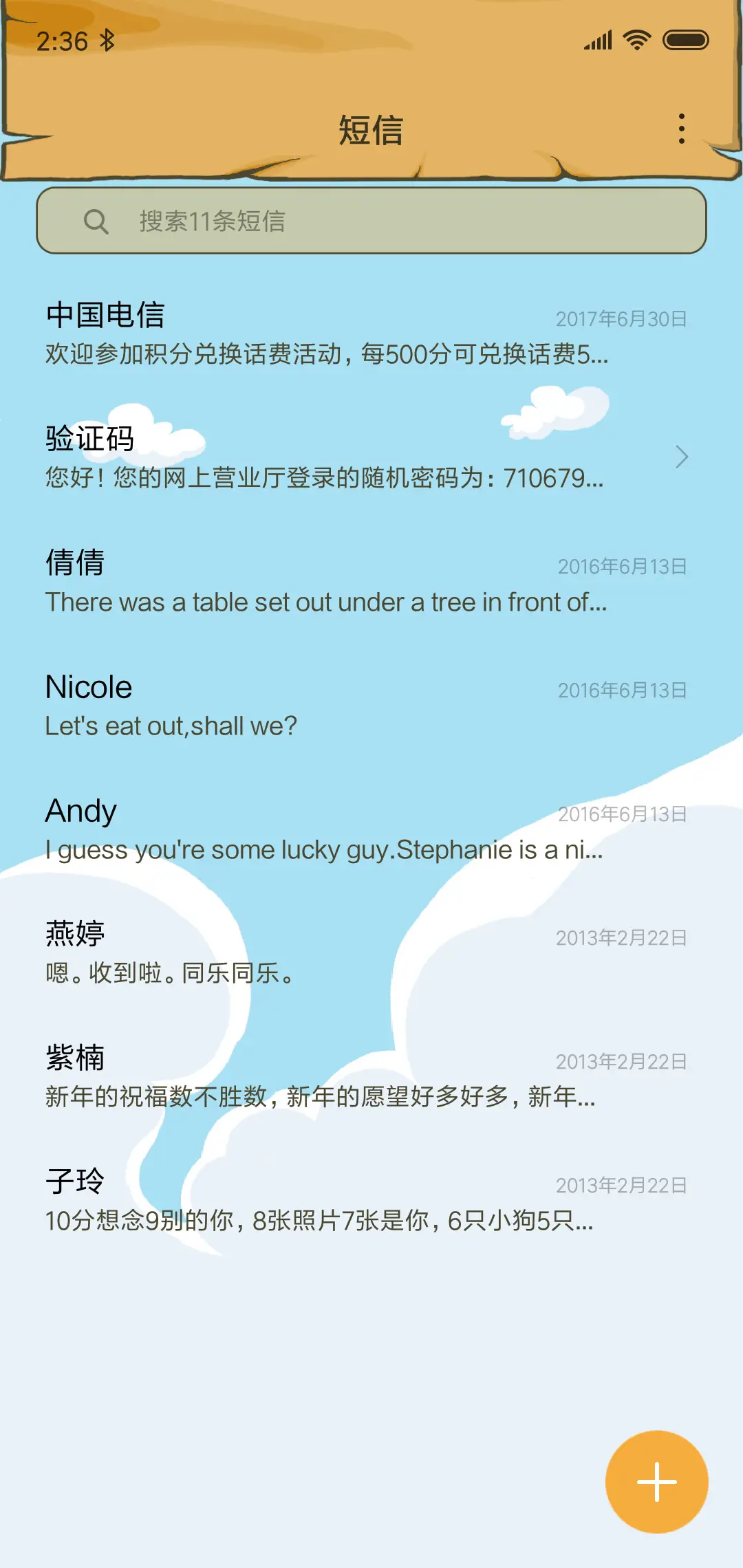Expand the 验证码 conversation via its chevron

(682, 457)
